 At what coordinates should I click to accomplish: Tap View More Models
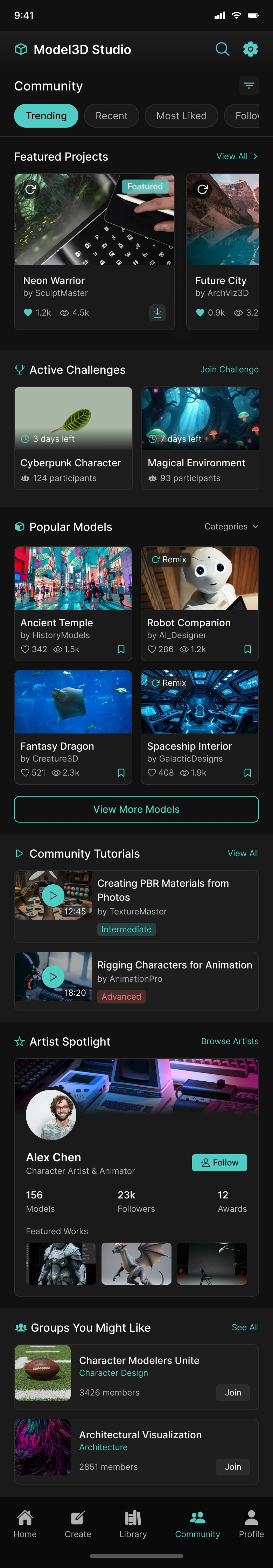(x=136, y=809)
